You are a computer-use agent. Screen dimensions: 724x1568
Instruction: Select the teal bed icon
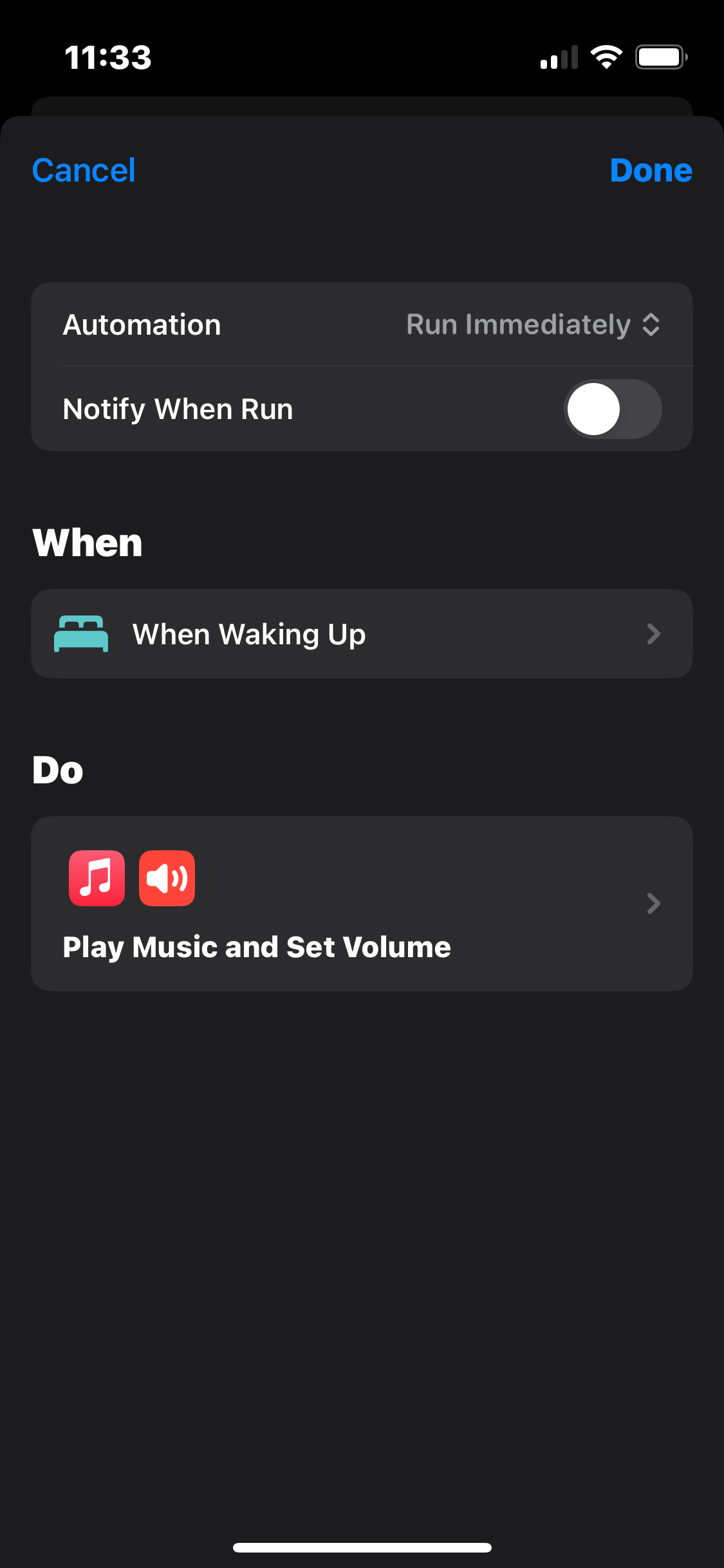[81, 633]
